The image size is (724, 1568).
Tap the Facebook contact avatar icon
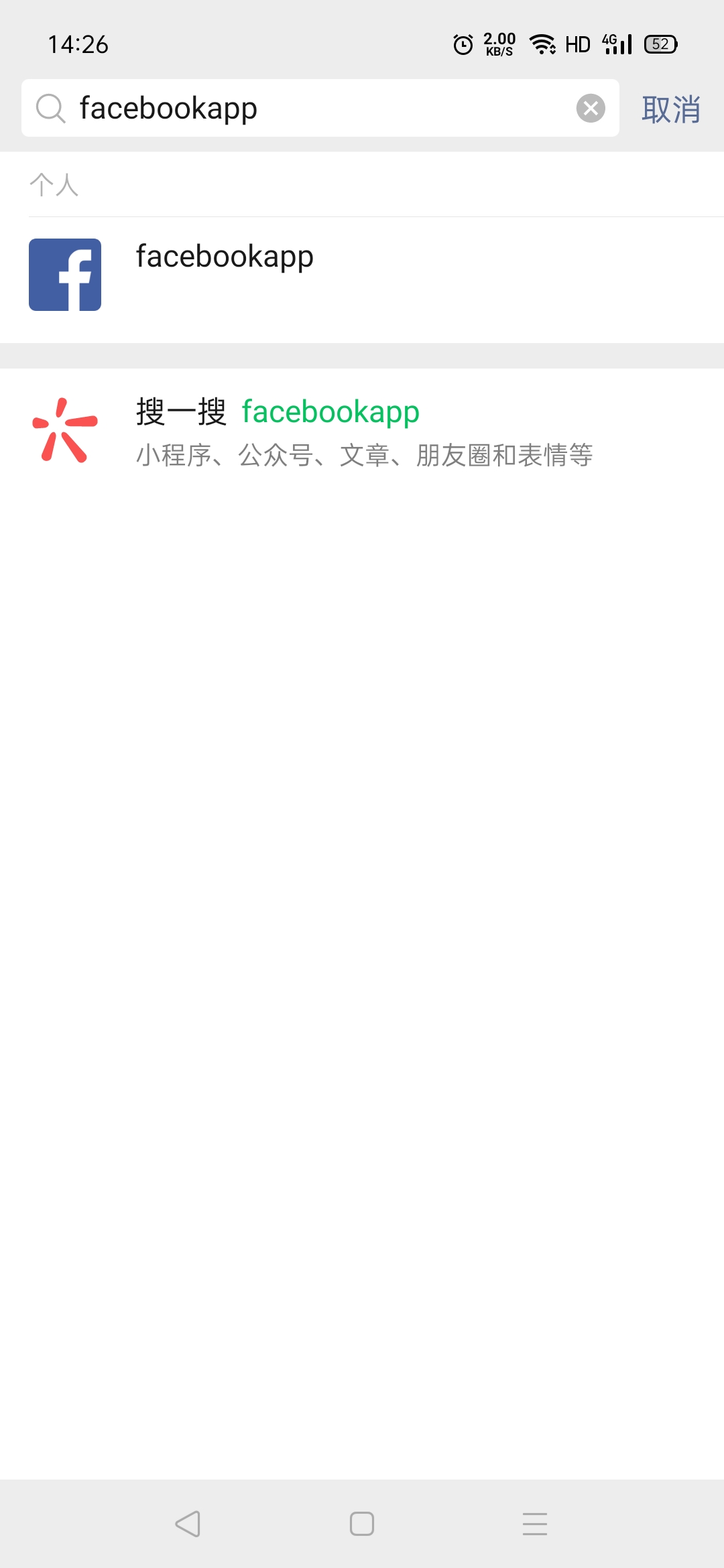click(x=65, y=273)
